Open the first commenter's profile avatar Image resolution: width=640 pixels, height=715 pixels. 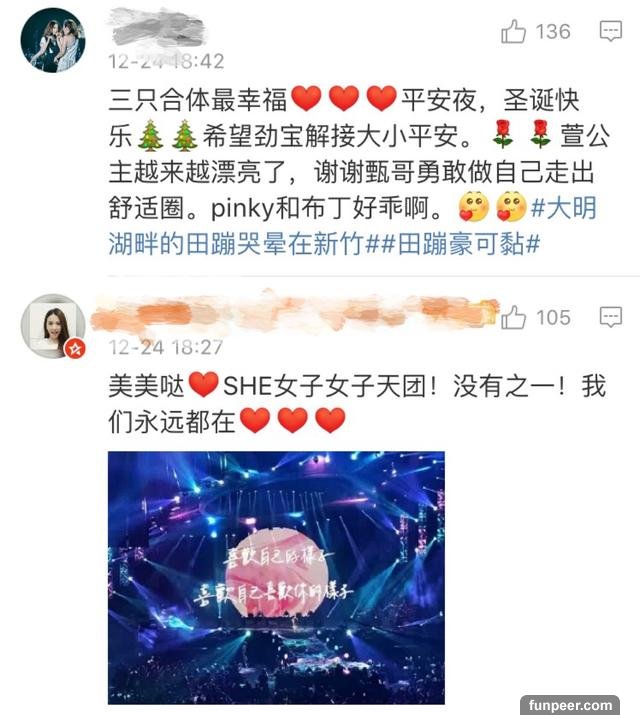(53, 40)
